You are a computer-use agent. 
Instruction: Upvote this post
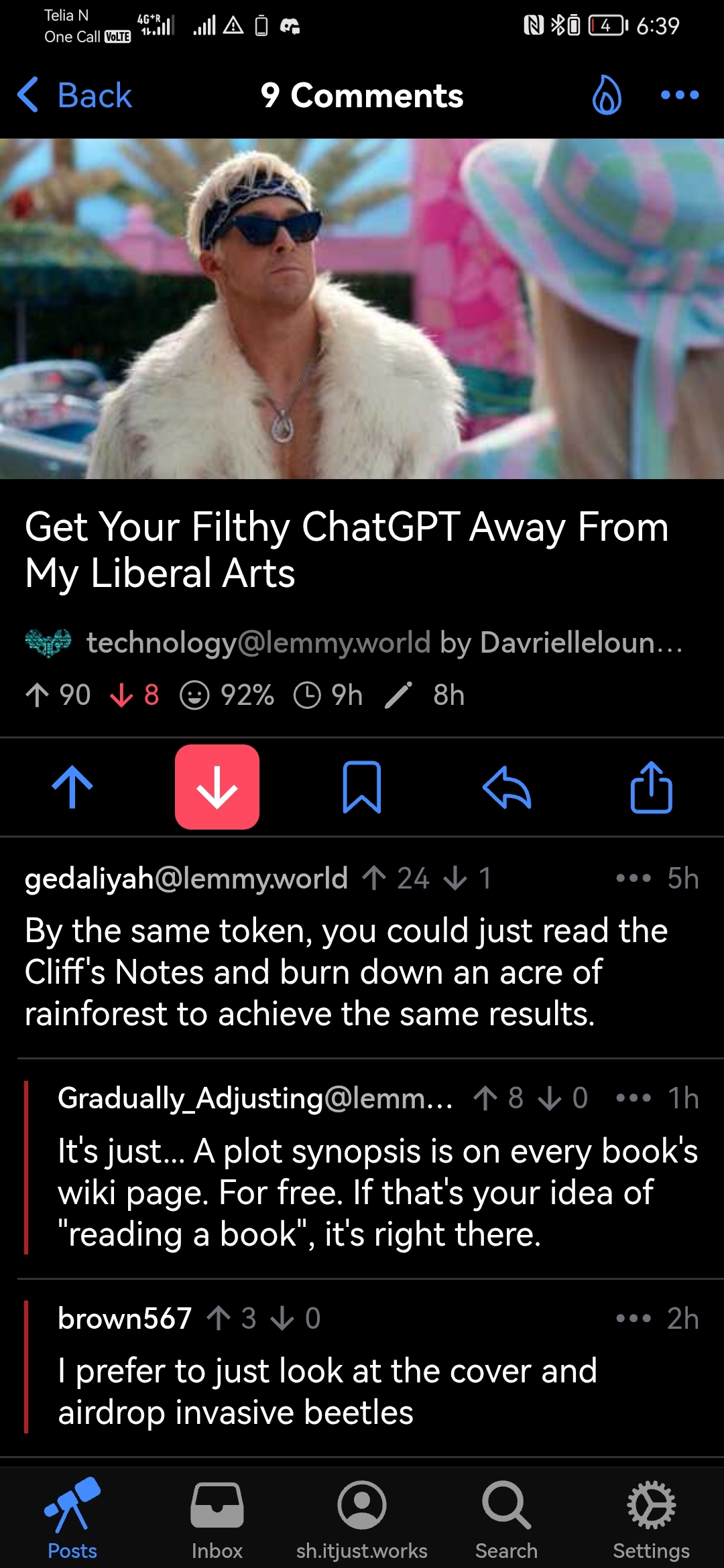72,787
